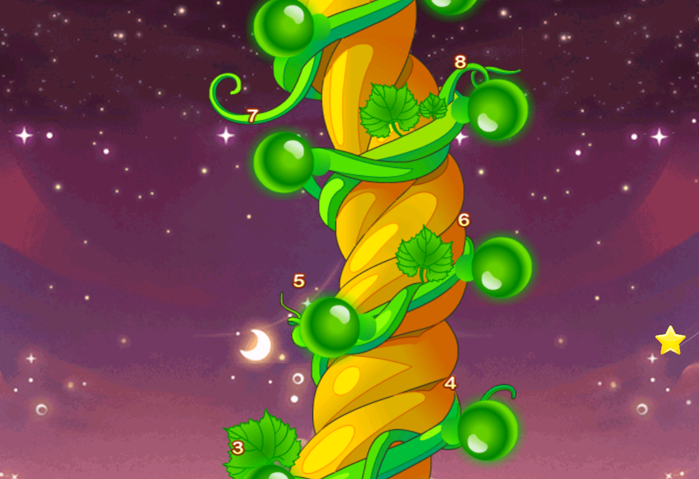Select level 5 on the beanstalk
Screen dimensions: 699x479
331,325
